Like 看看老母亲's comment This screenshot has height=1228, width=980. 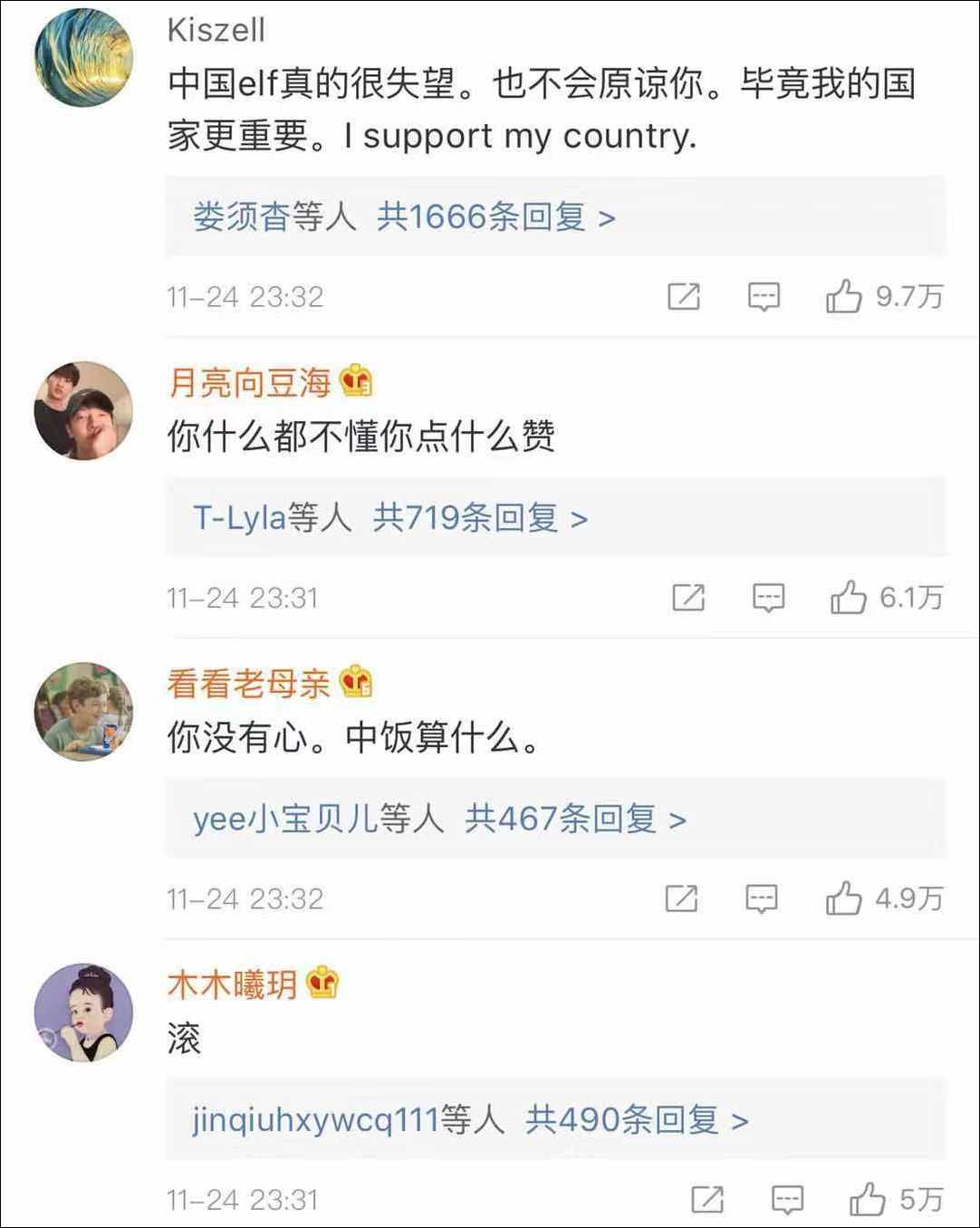(x=844, y=898)
